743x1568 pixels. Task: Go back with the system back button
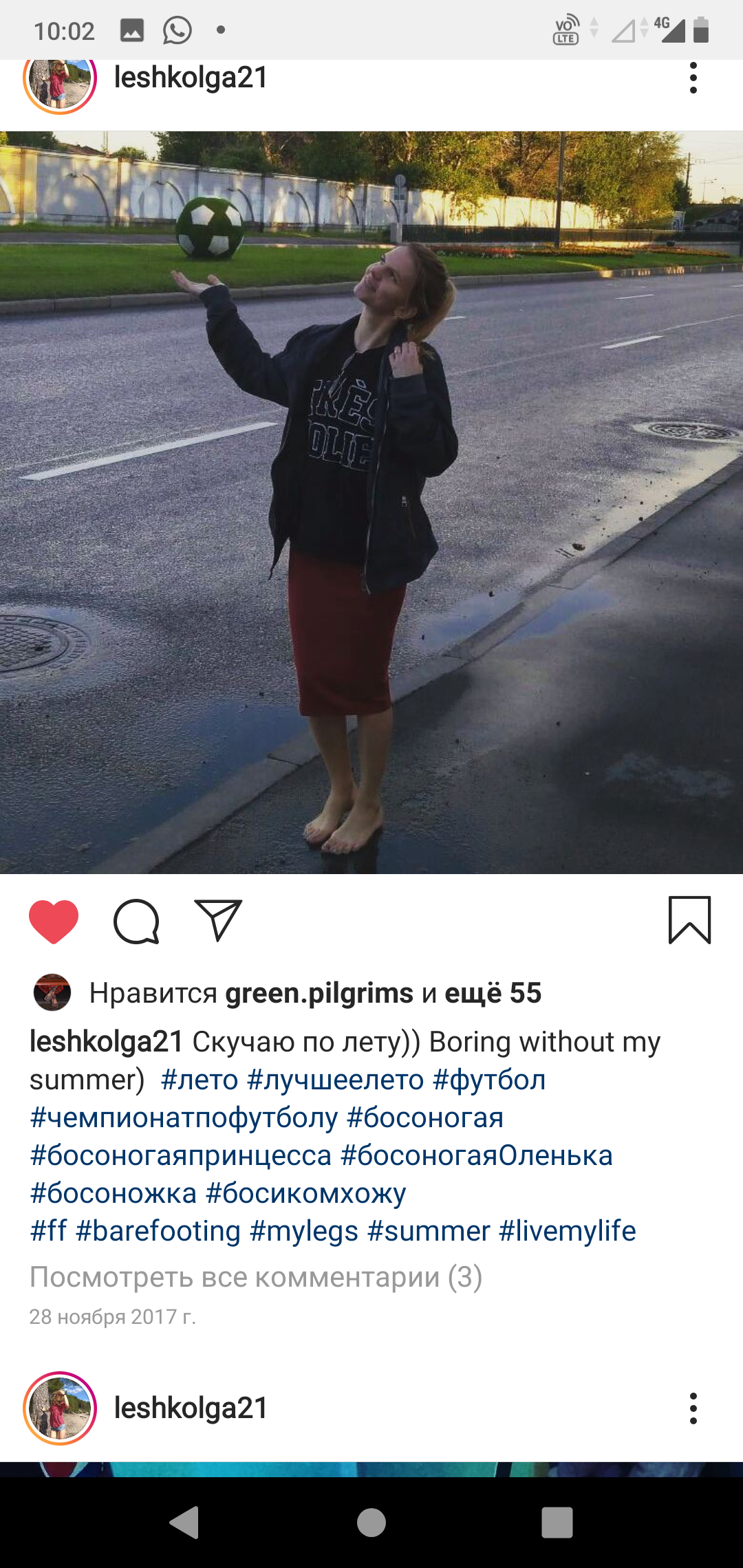(184, 1522)
